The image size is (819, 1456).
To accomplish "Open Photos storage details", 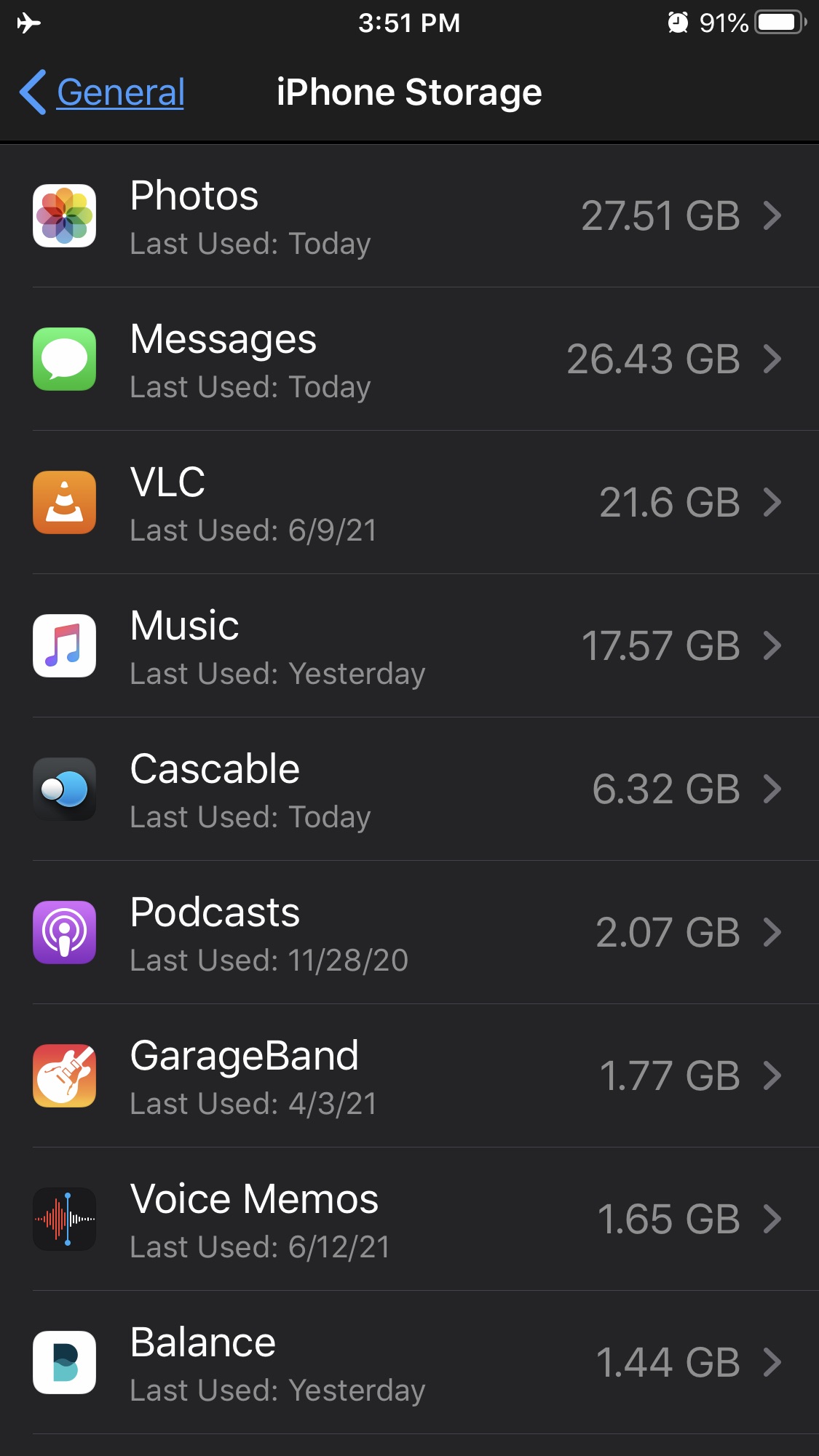I will click(x=409, y=216).
